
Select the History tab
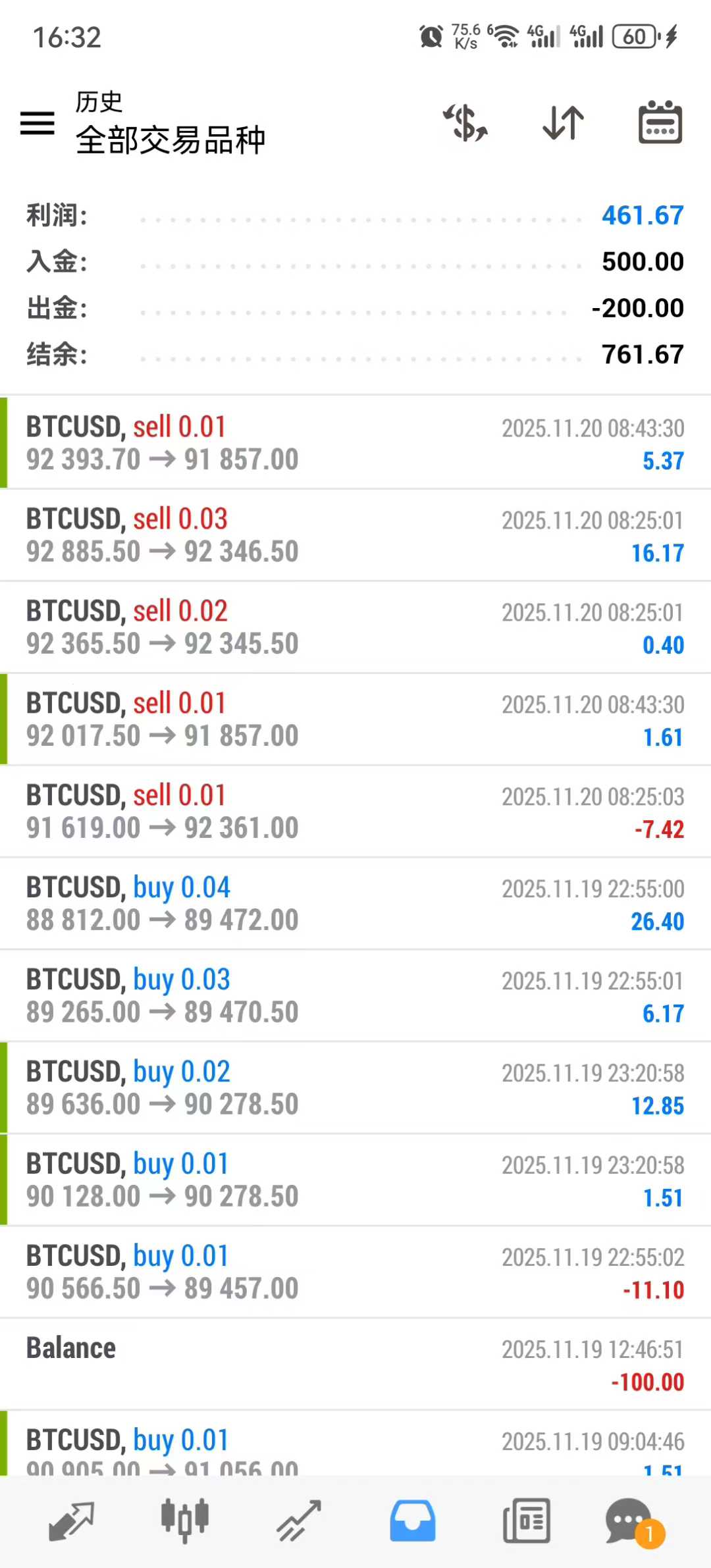pos(413,1521)
